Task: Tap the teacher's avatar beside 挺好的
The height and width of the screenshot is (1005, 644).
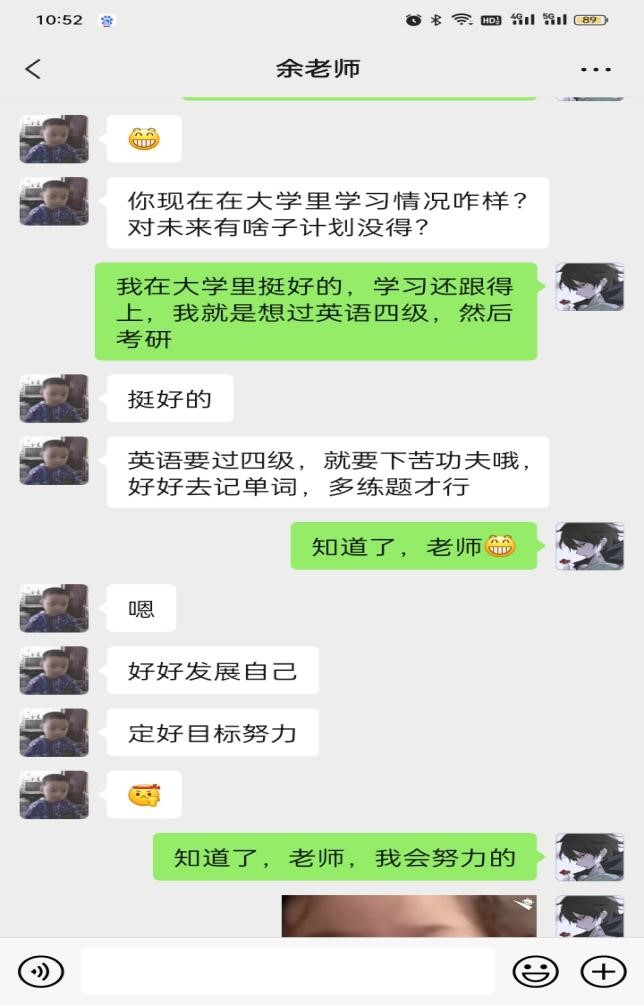Action: [54, 399]
